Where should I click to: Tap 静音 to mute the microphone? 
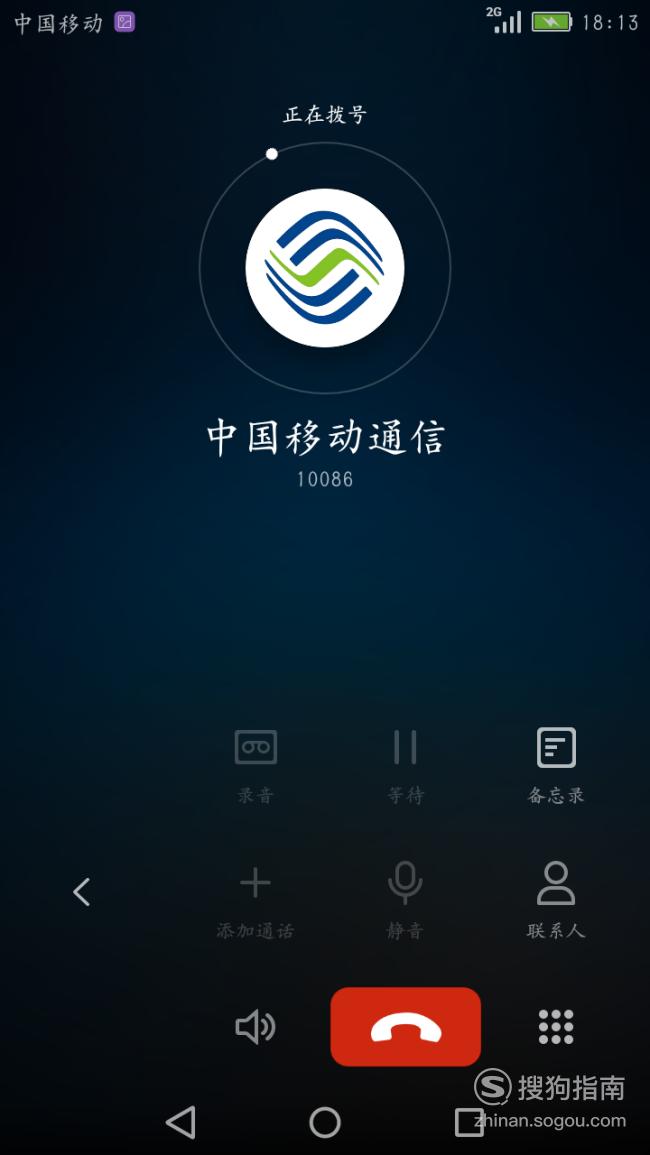point(405,900)
